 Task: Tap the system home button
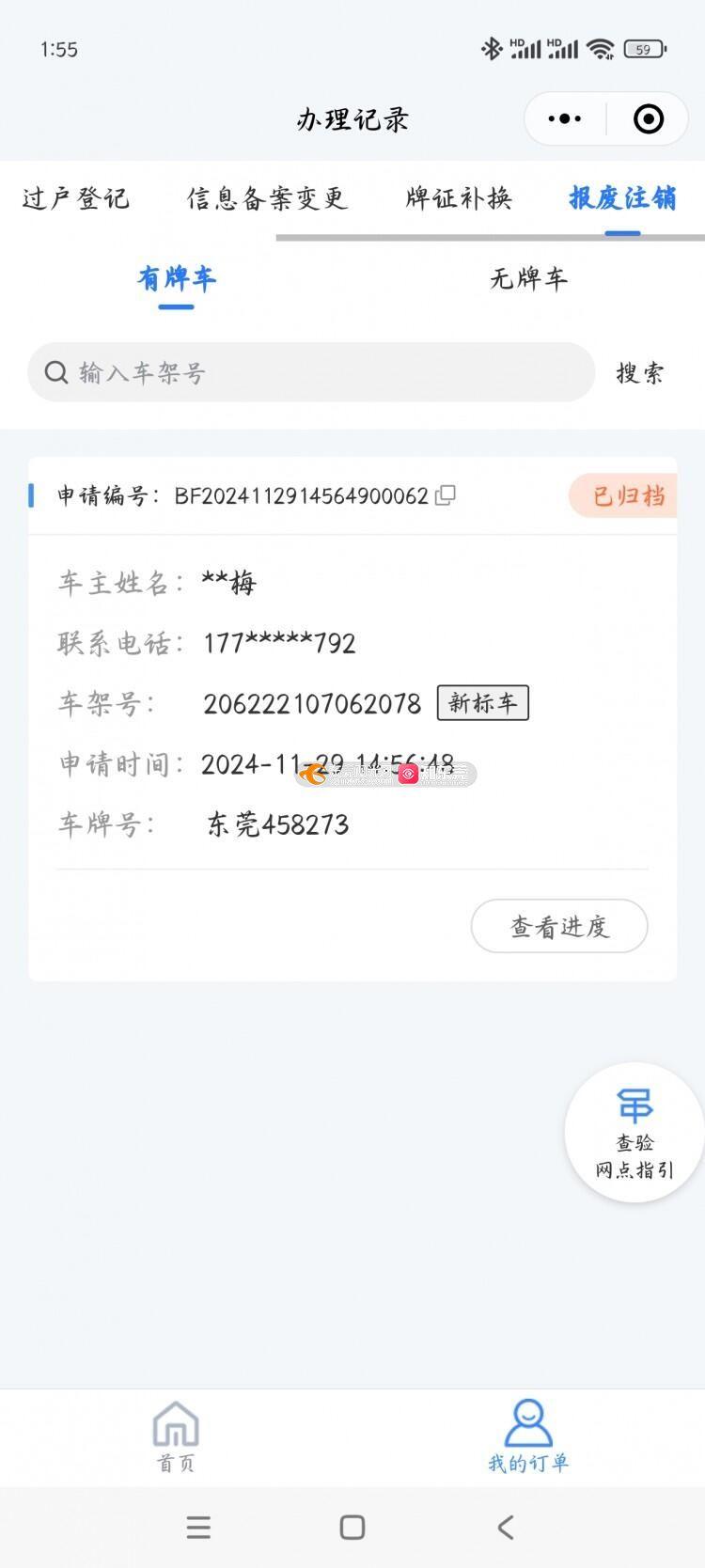[x=352, y=1528]
